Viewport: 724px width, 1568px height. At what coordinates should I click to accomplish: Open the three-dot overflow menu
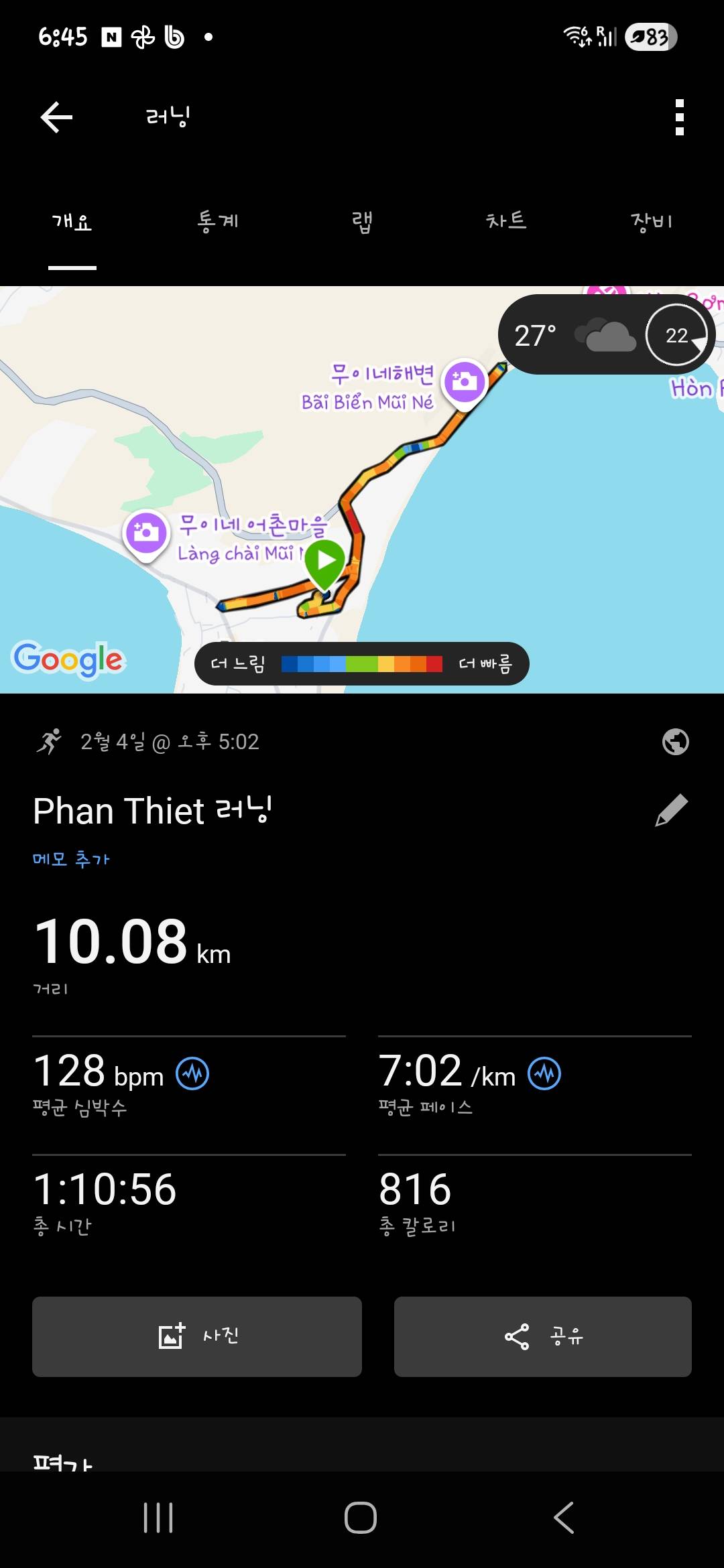click(679, 115)
